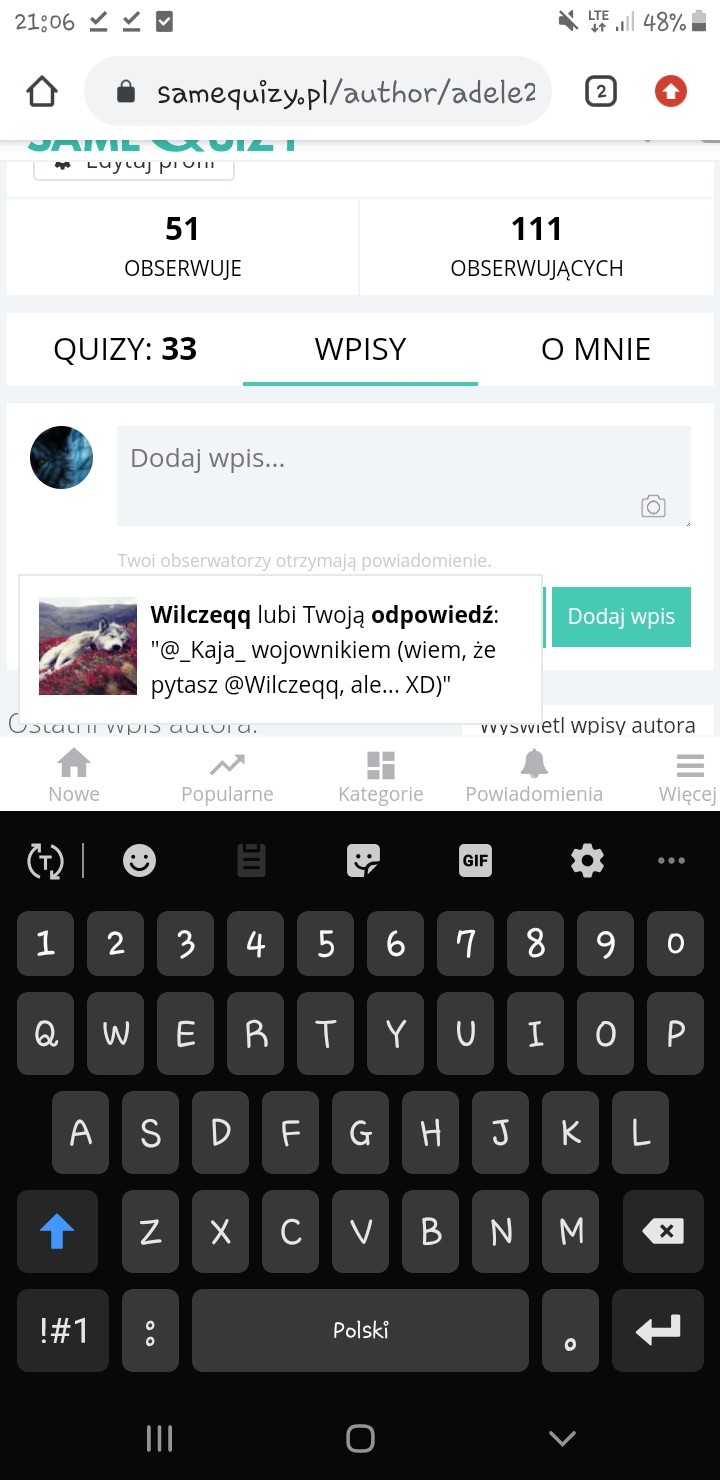This screenshot has height=1480, width=720.
Task: Tap the keyboard backspace key
Action: pyautogui.click(x=662, y=1231)
